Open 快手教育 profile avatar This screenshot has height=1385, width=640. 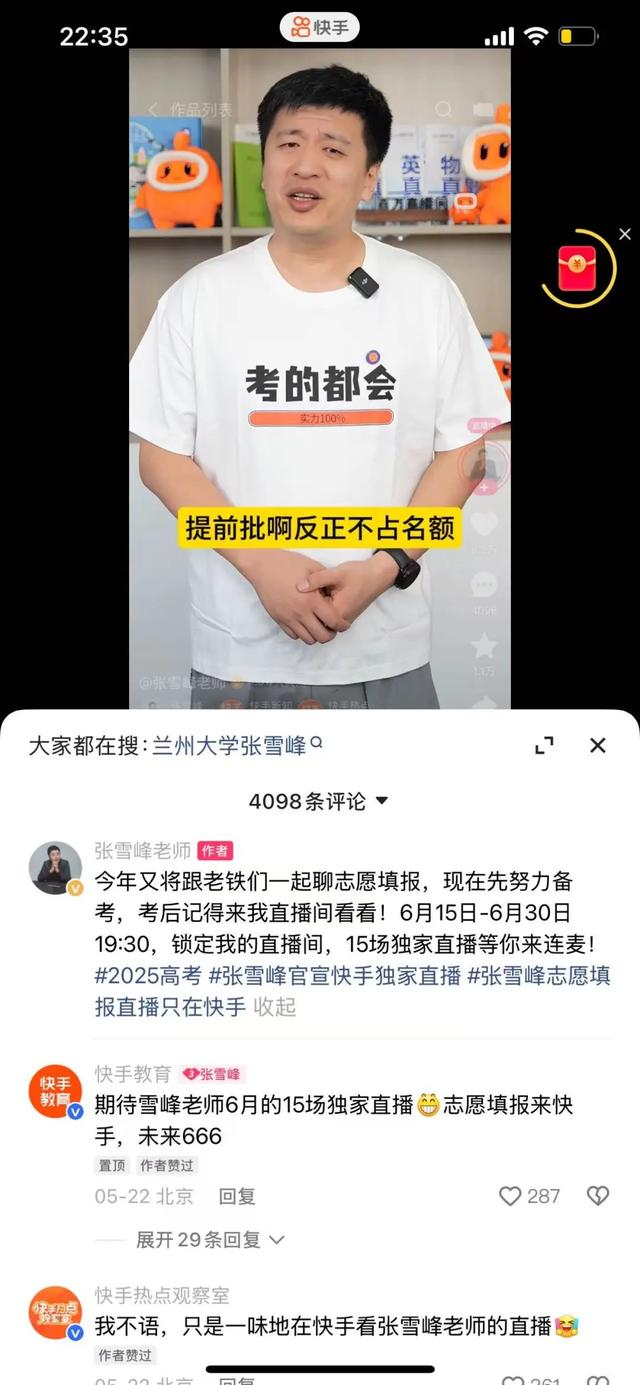pos(55,1090)
